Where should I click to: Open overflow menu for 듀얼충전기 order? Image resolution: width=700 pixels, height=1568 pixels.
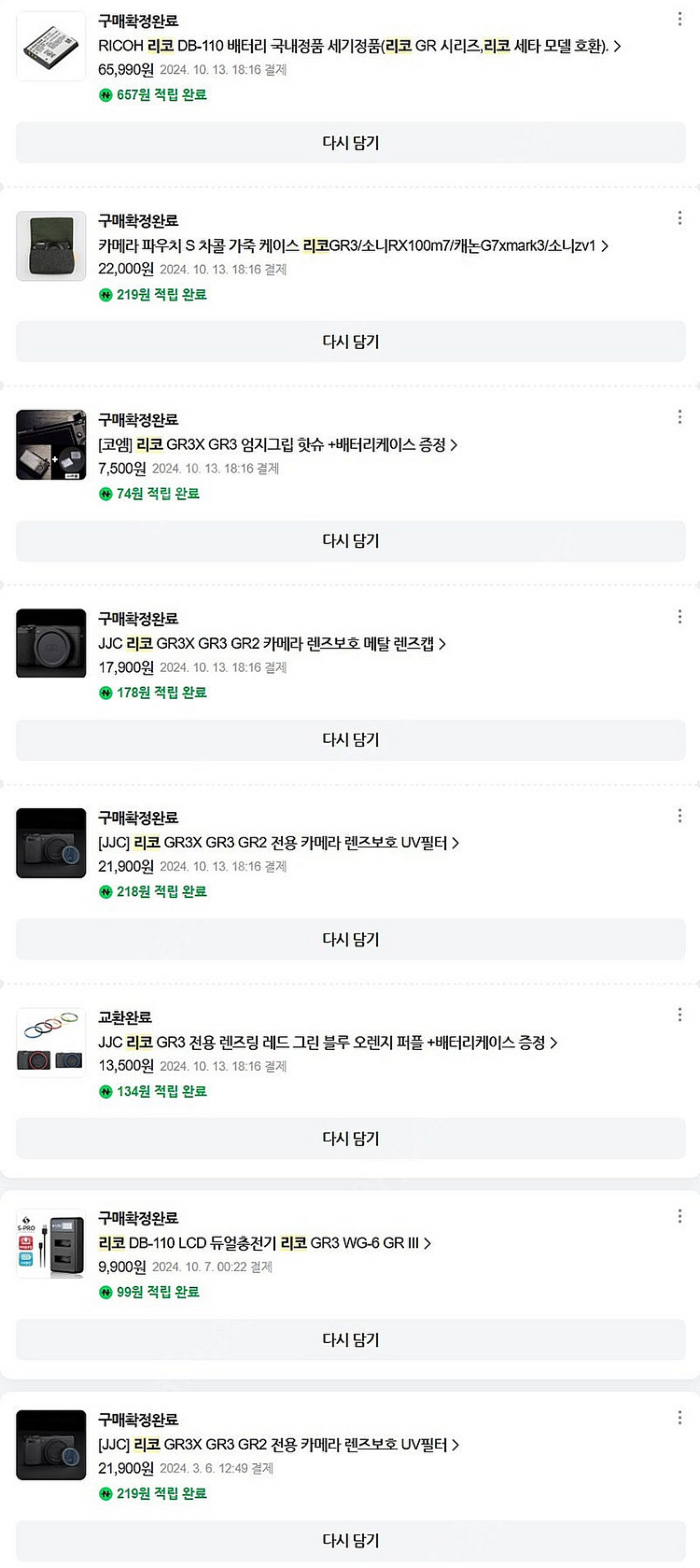click(x=679, y=1216)
